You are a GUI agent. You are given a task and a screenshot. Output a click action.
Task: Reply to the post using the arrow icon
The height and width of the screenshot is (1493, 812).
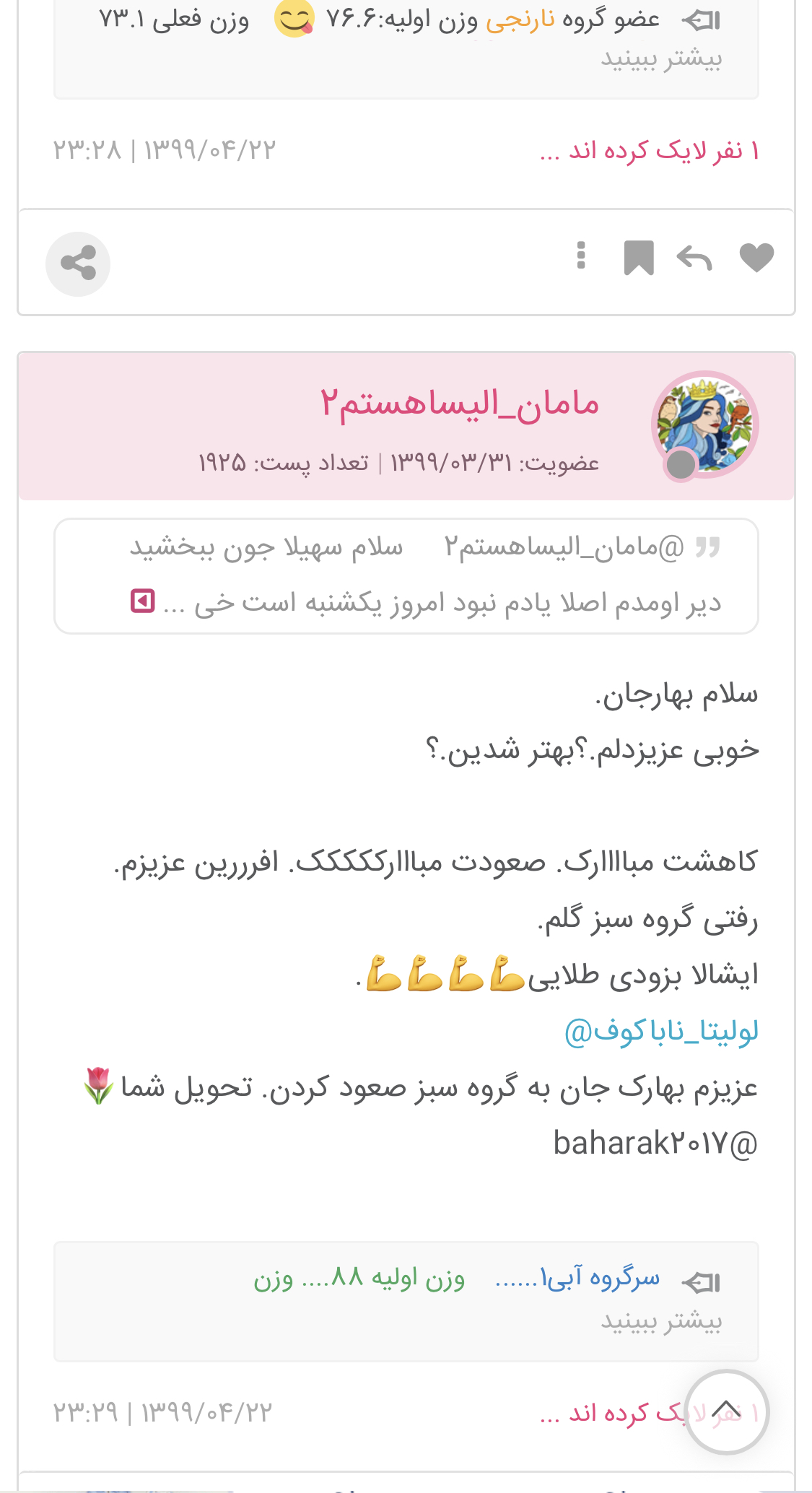(x=694, y=258)
